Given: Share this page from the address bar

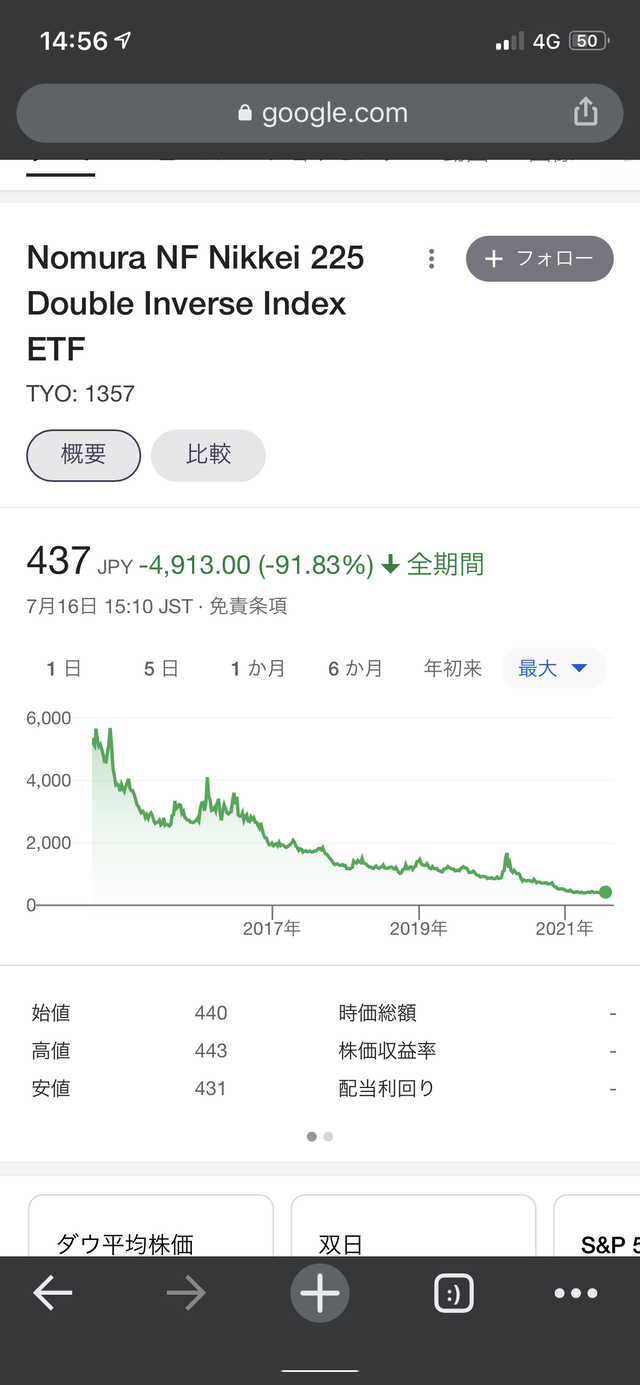Looking at the screenshot, I should 585,112.
